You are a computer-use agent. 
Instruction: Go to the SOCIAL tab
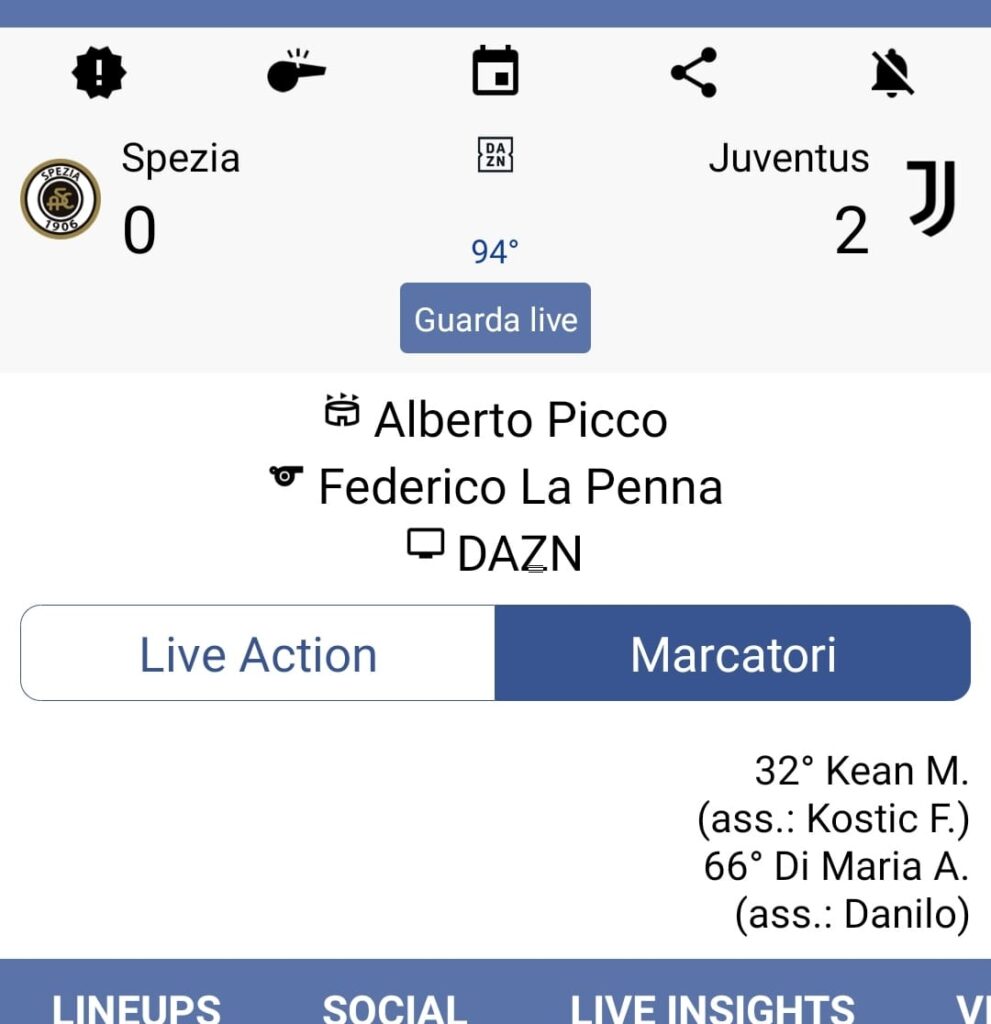(394, 1004)
